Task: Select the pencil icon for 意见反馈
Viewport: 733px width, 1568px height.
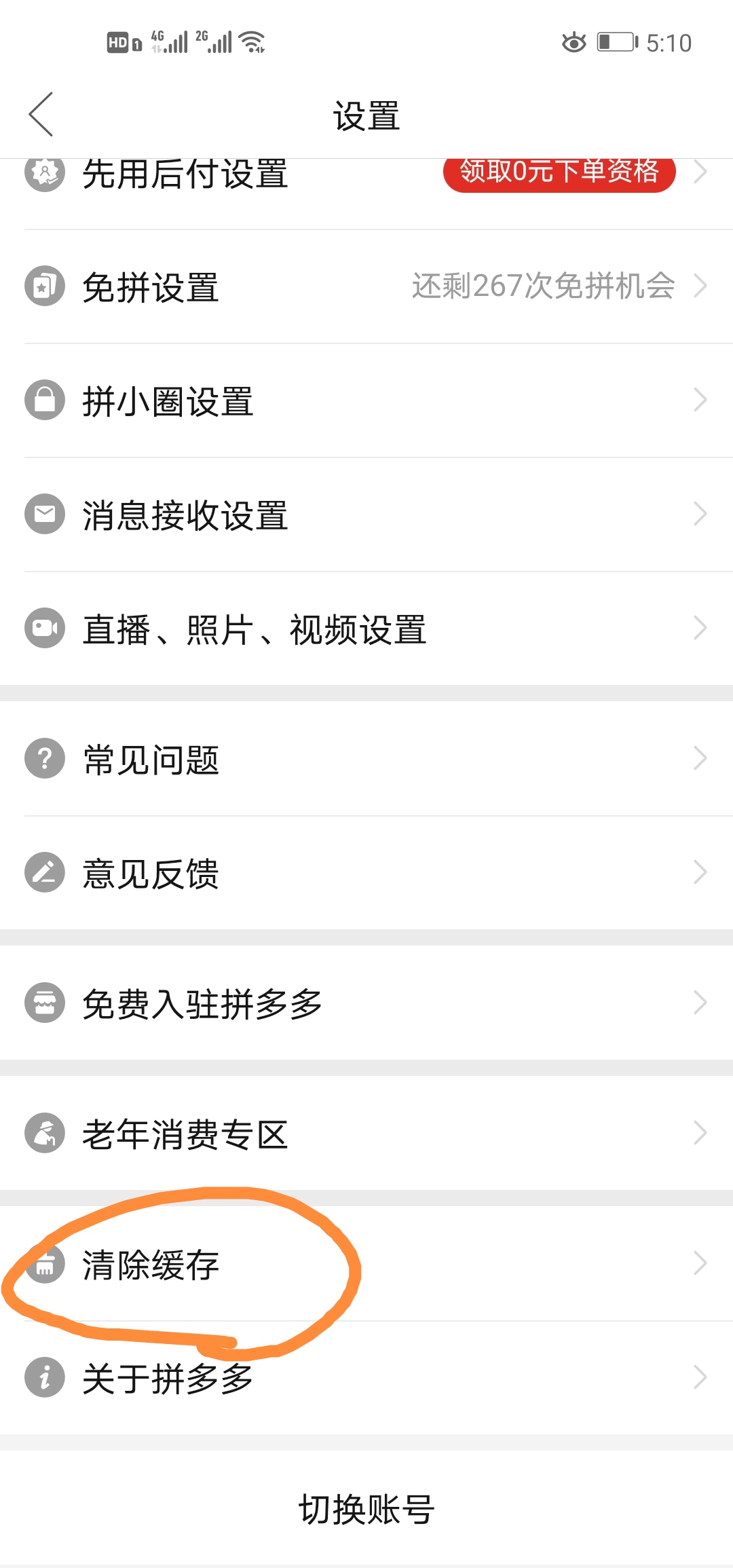Action: point(44,874)
